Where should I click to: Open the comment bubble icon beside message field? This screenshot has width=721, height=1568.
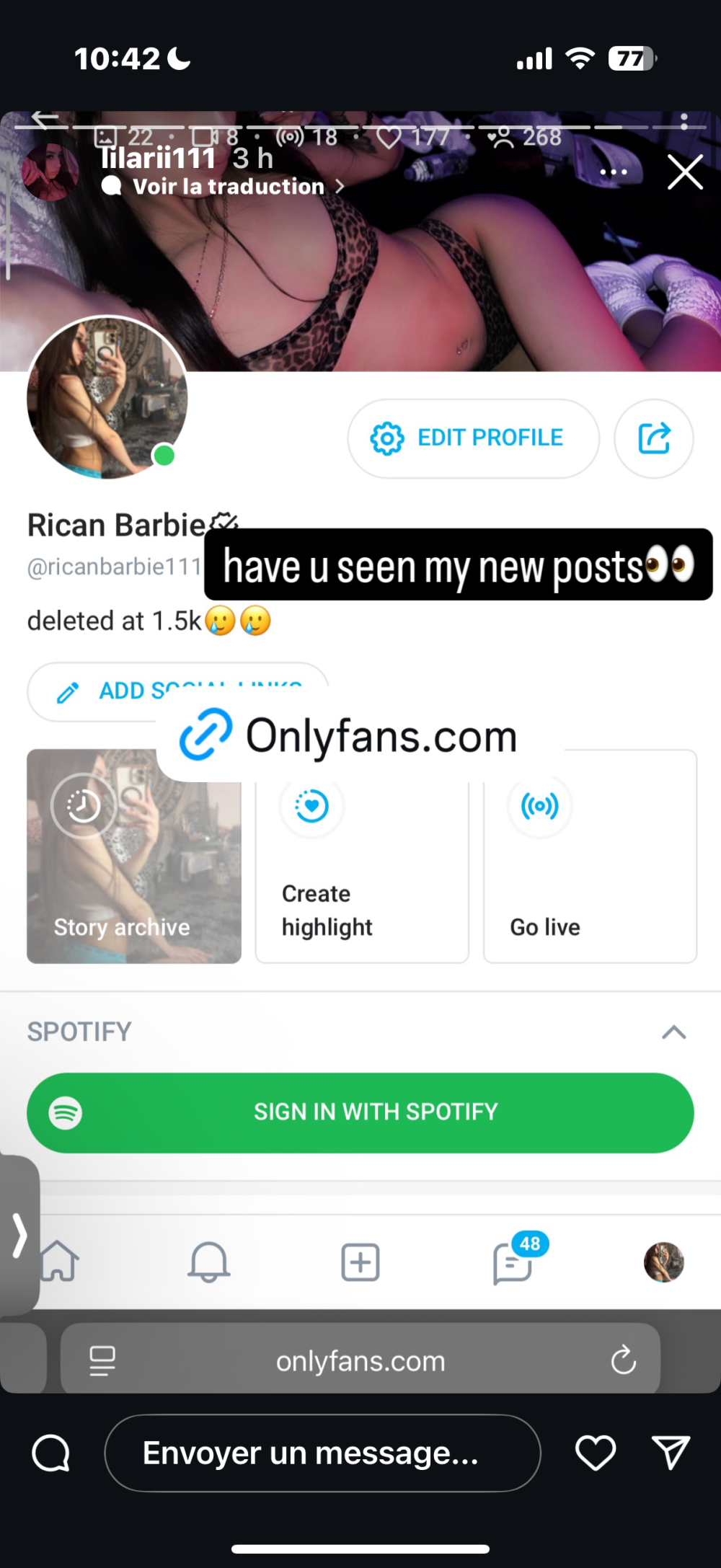[x=51, y=1453]
